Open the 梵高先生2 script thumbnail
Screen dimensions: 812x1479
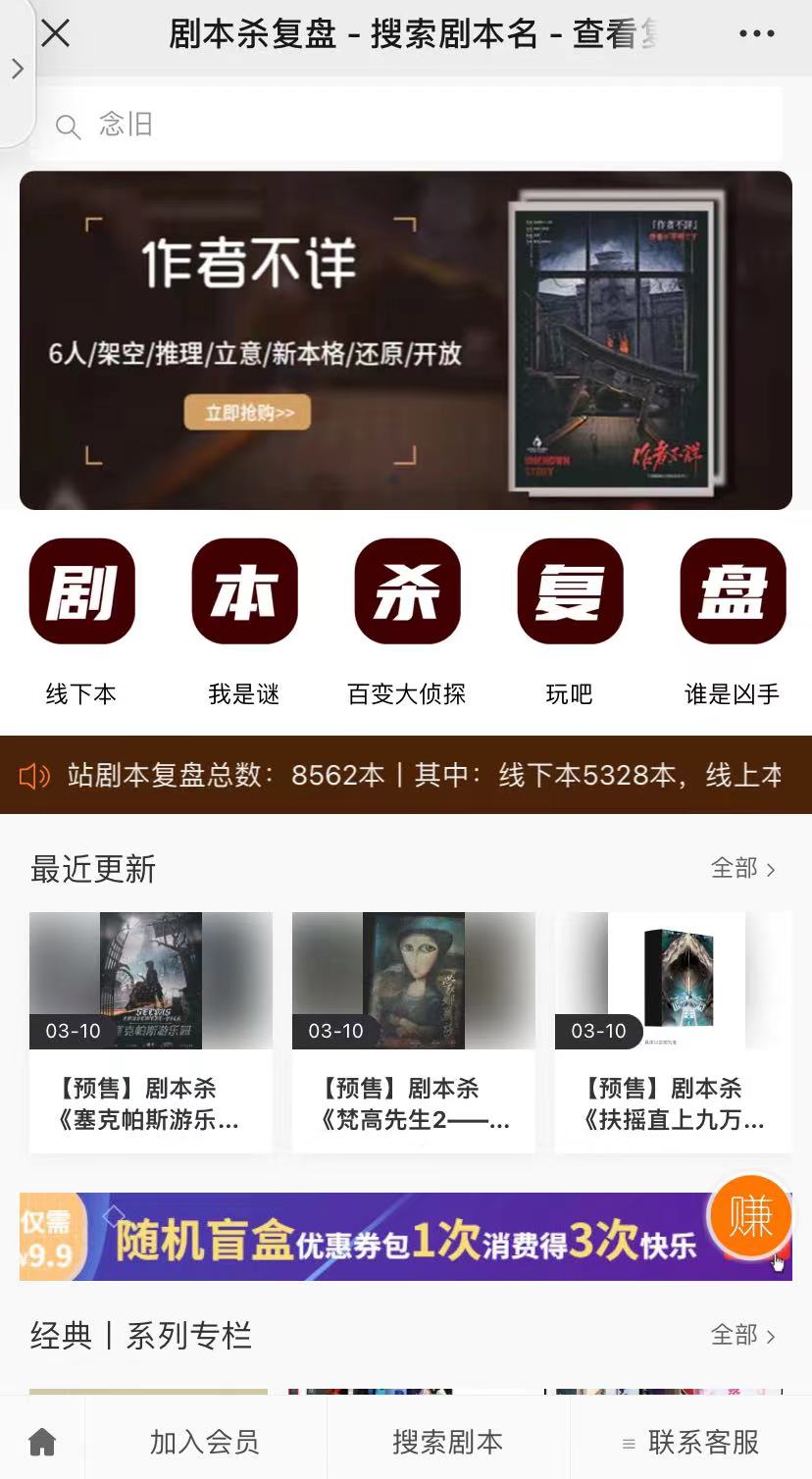pyautogui.click(x=413, y=979)
